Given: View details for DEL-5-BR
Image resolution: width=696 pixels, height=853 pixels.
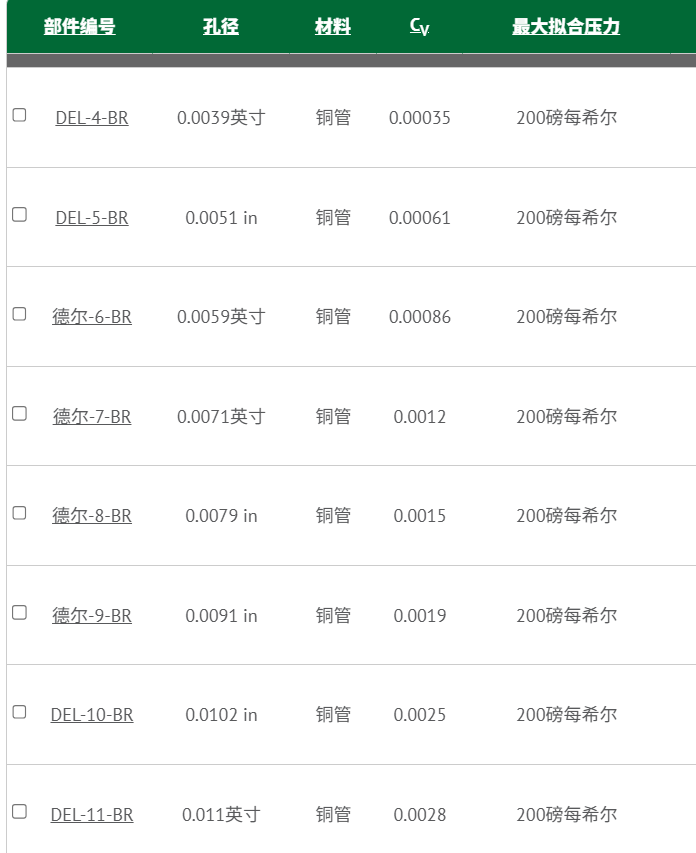Looking at the screenshot, I should coord(92,218).
